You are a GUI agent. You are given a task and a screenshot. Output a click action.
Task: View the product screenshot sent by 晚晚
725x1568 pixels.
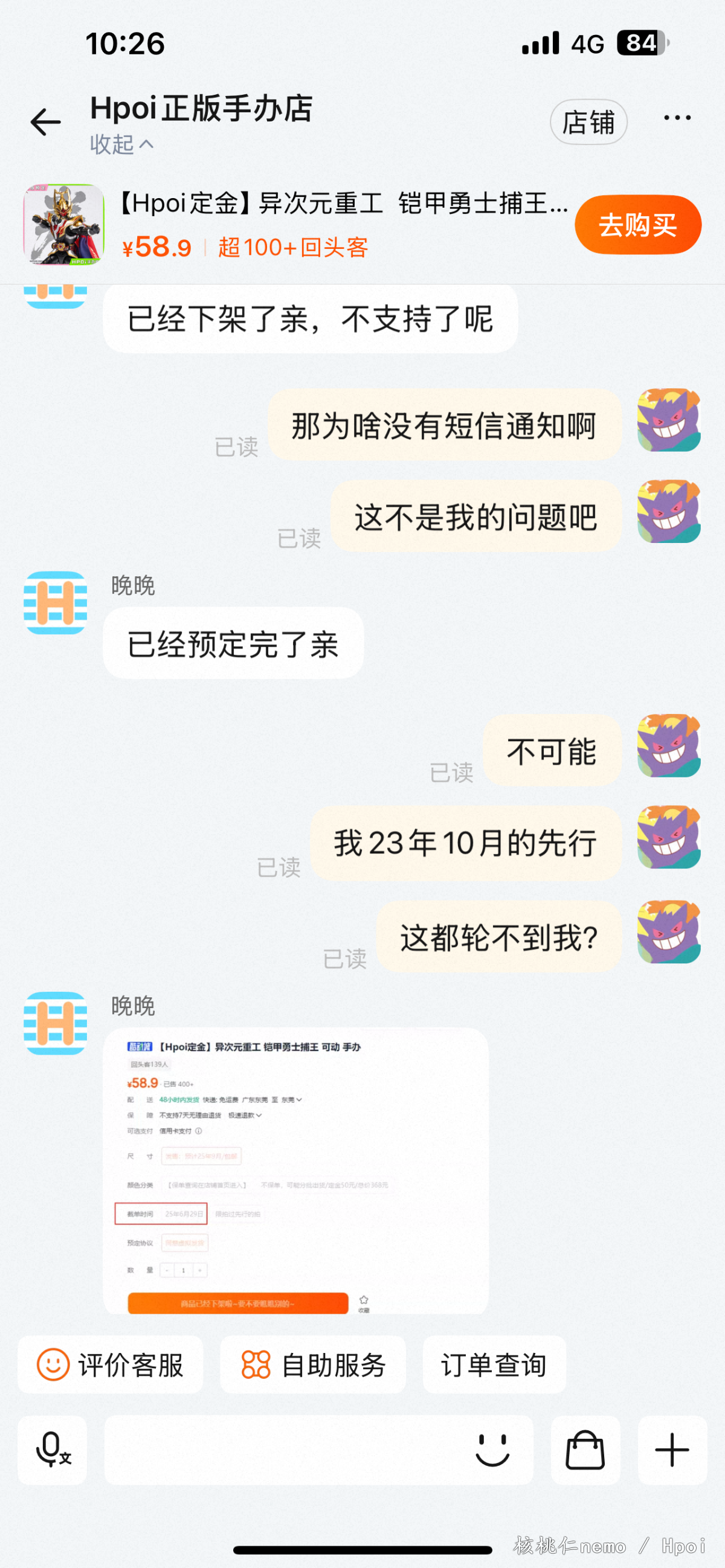296,1171
